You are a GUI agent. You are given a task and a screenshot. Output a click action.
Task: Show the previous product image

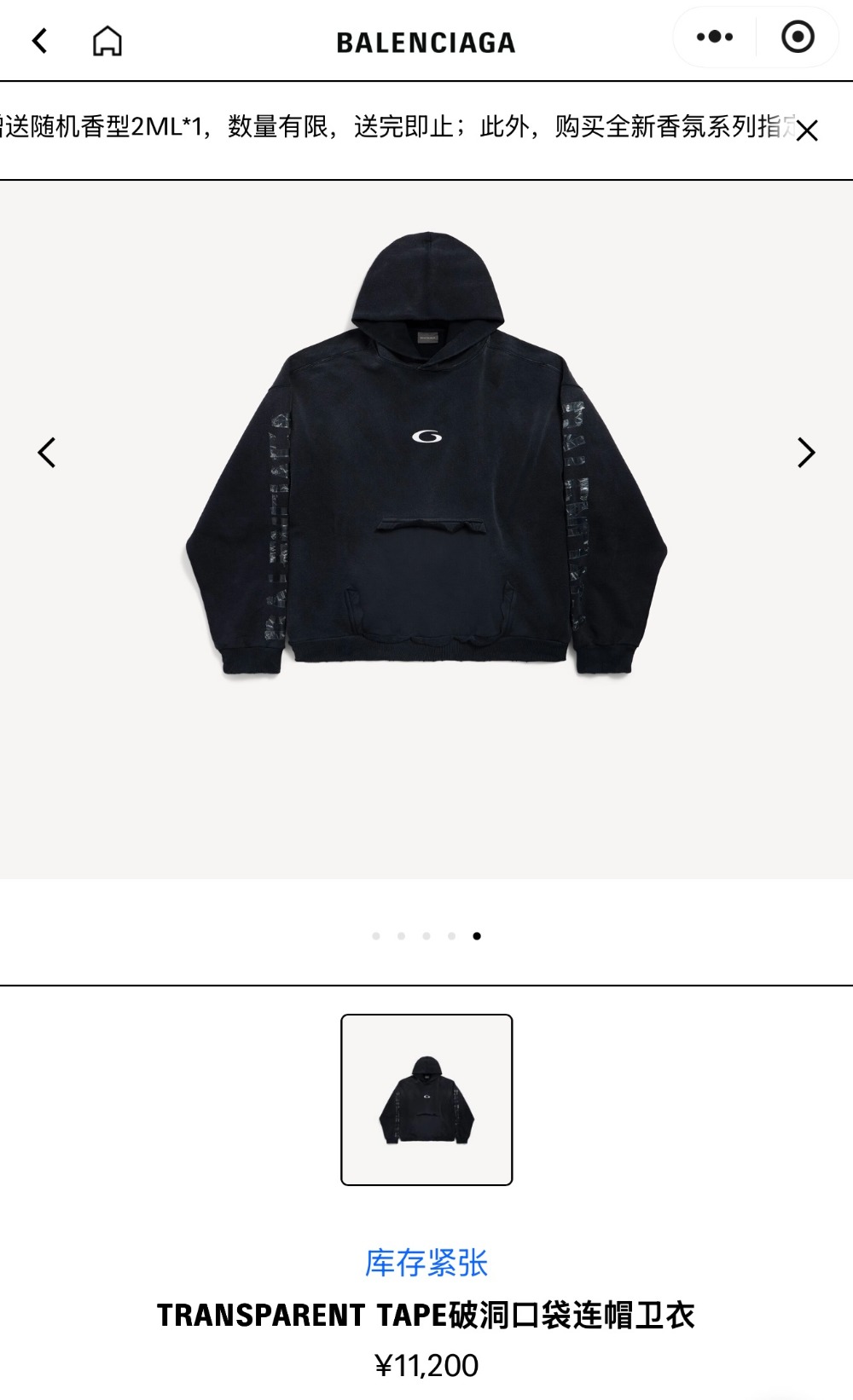click(x=47, y=453)
